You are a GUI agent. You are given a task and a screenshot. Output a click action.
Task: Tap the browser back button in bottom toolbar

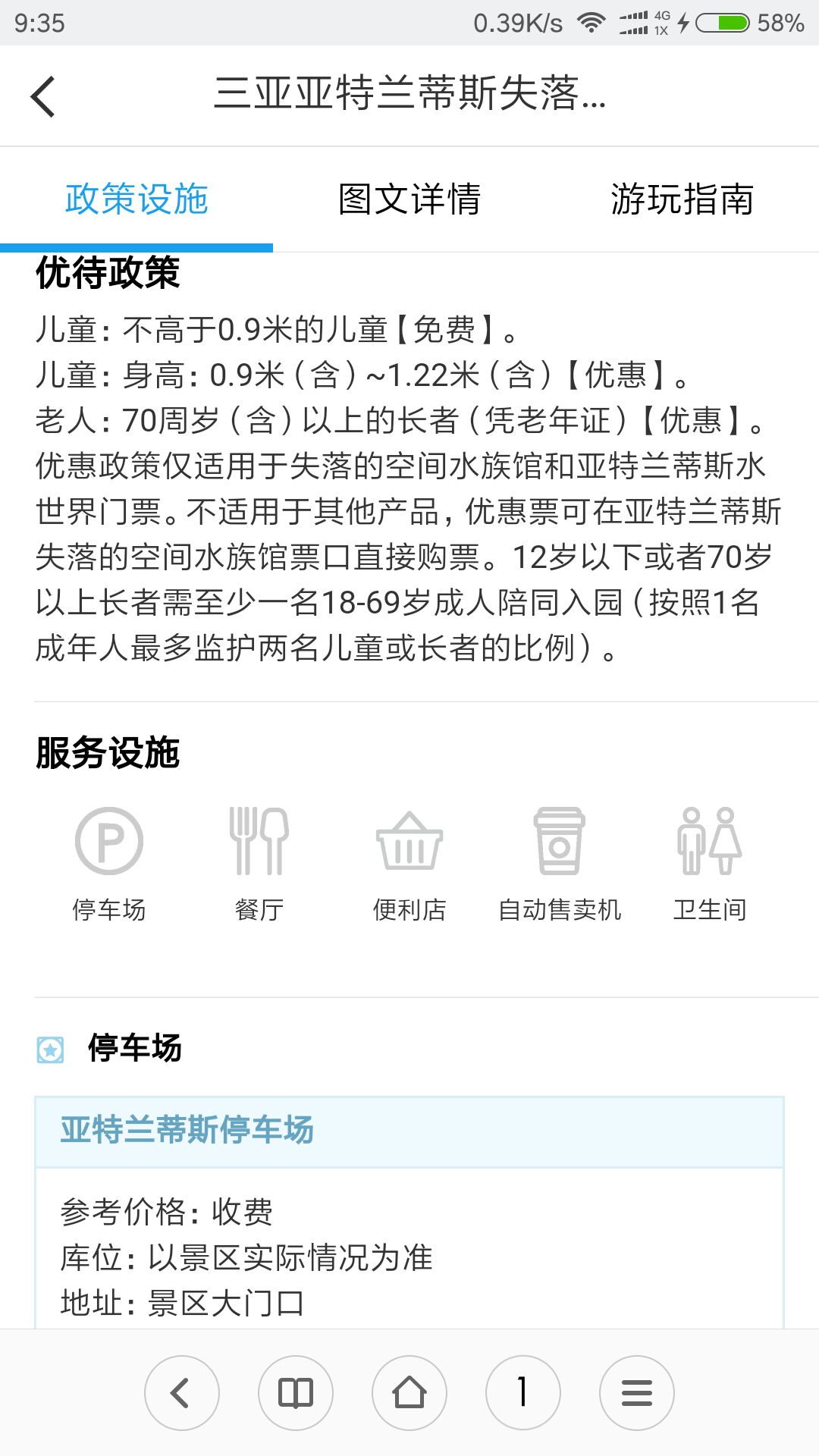182,1393
